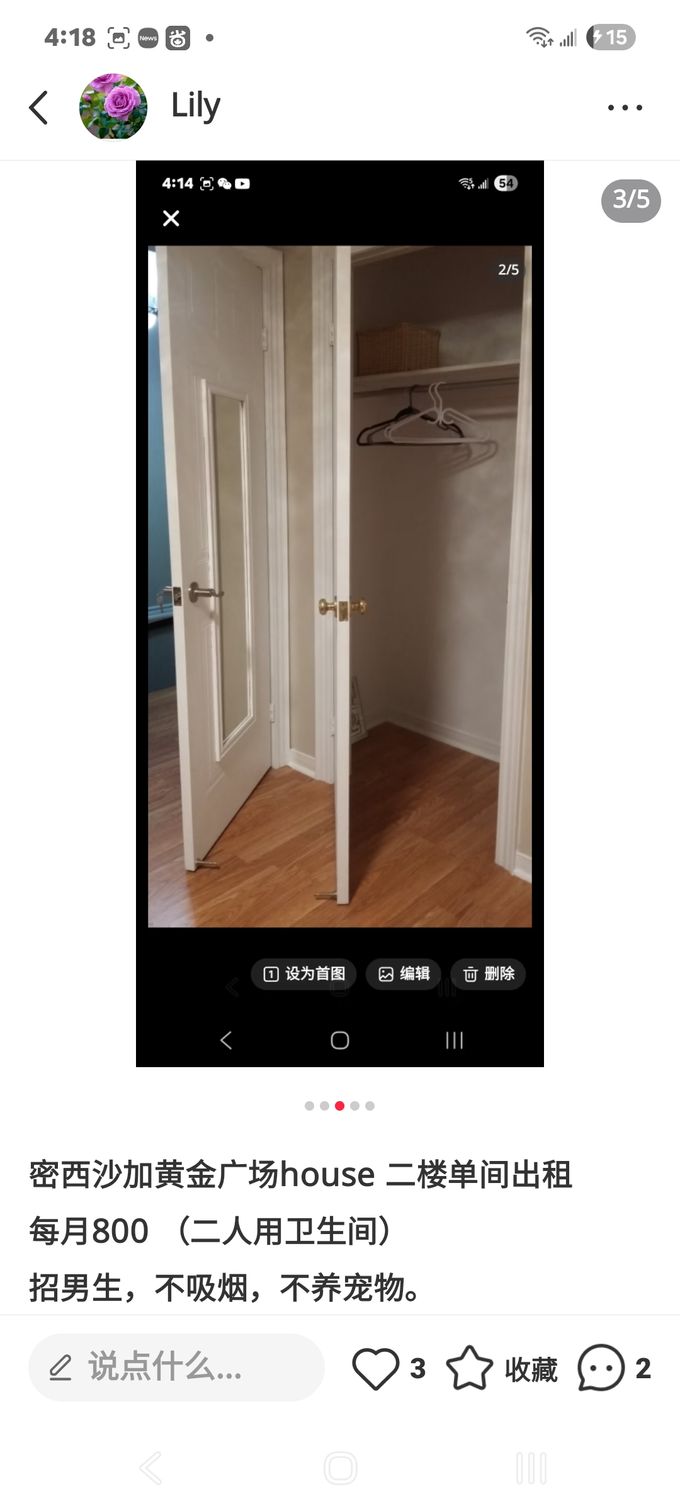Like this post with the heart icon
This screenshot has width=680, height=1511.
click(376, 1368)
